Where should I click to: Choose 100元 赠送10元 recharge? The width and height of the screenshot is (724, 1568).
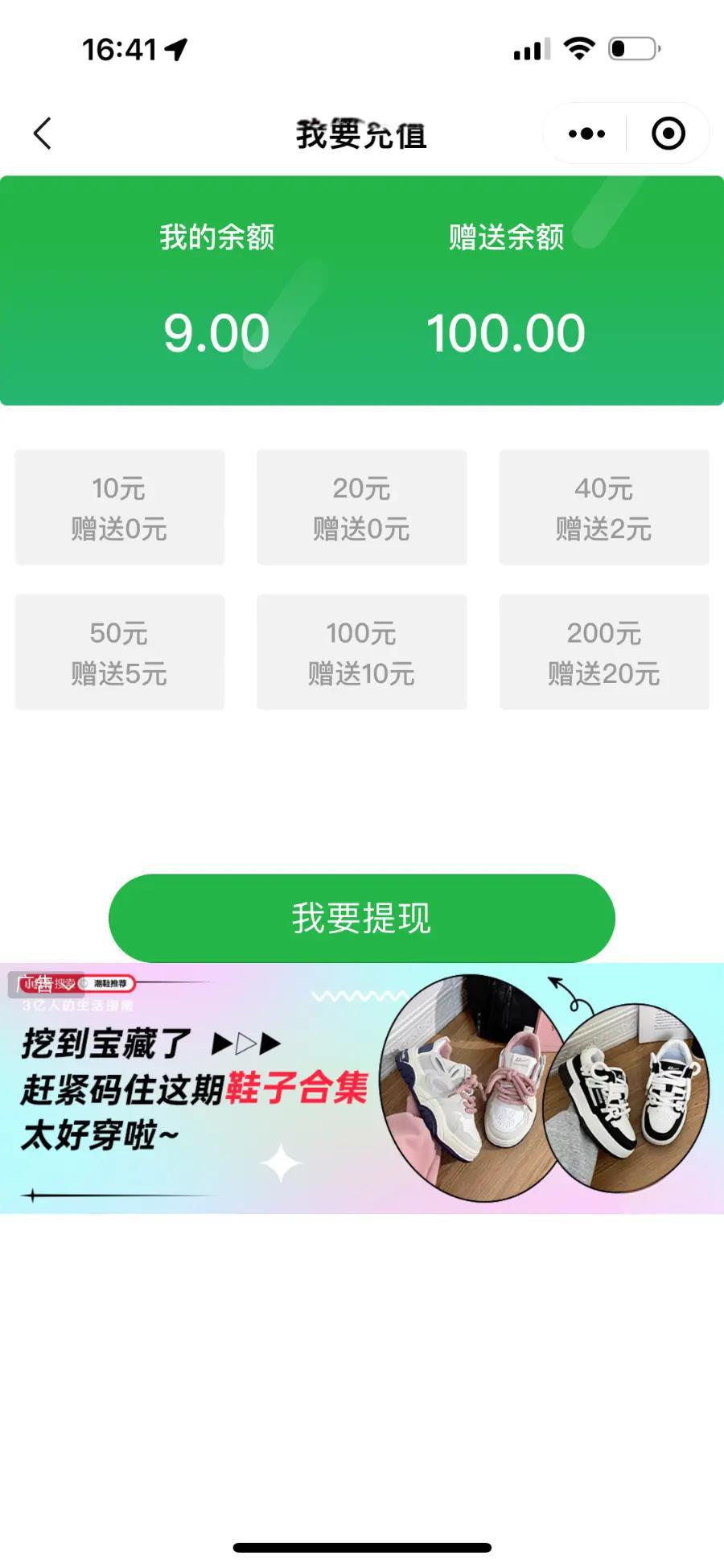click(361, 652)
